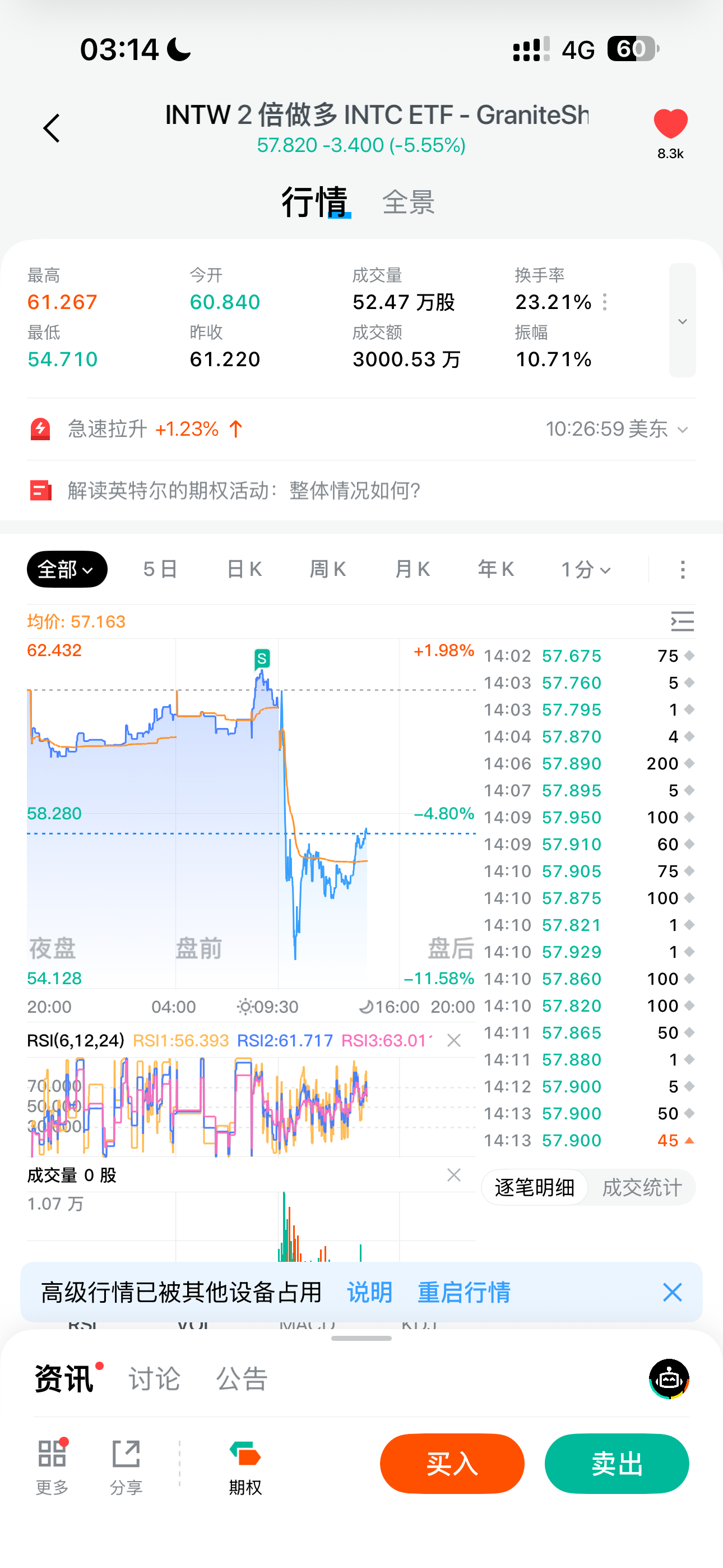723x1568 pixels.
Task: Open the 1分 interval dropdown
Action: [586, 570]
